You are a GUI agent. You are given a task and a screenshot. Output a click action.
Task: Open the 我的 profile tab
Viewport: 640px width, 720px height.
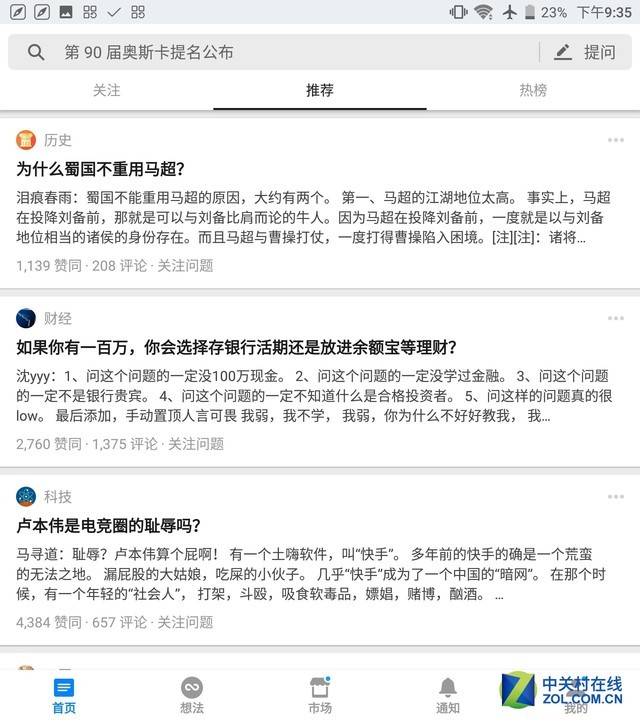[576, 694]
